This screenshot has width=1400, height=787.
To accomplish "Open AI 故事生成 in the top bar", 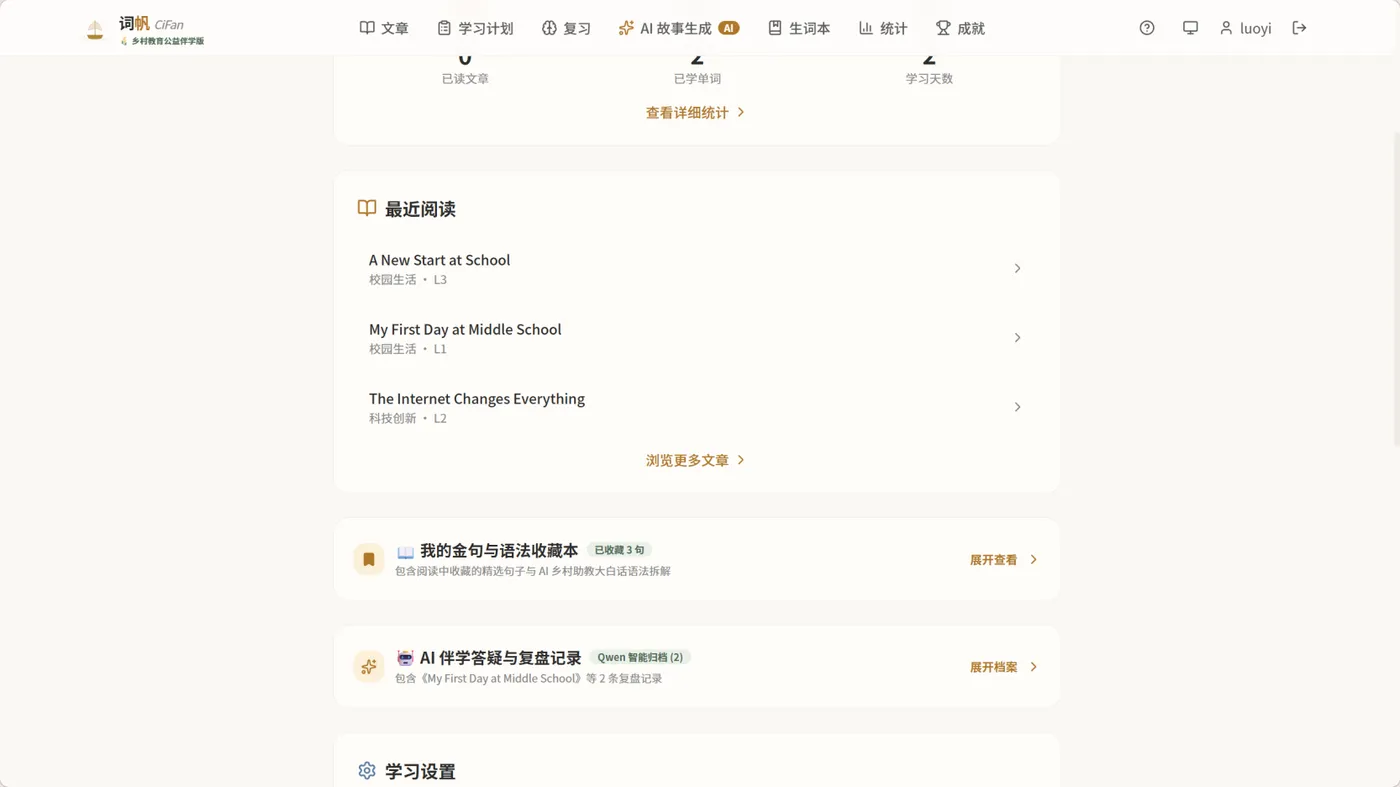I will pos(679,28).
